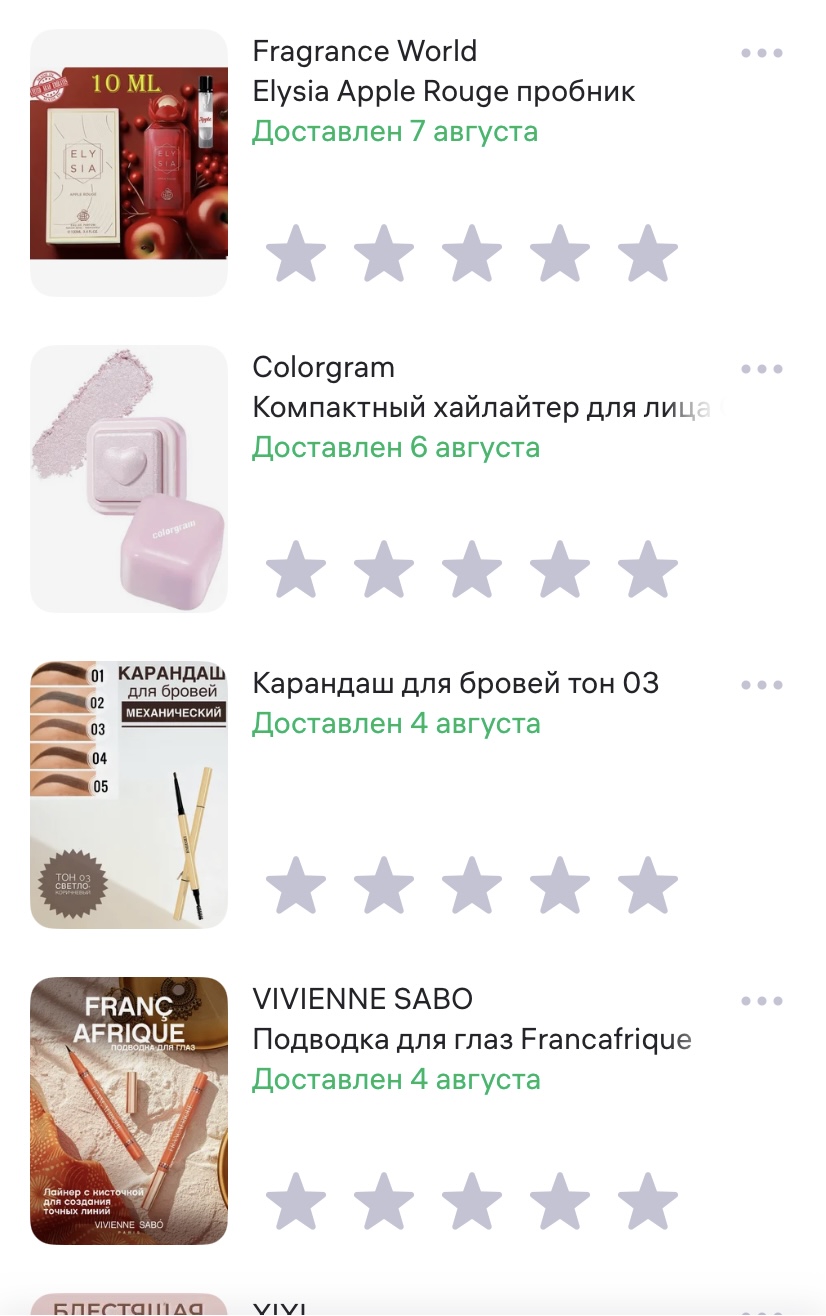Screen dimensions: 826x1316
Task: Give VIVIENNE SABO eyeliner one star
Action: point(296,1202)
